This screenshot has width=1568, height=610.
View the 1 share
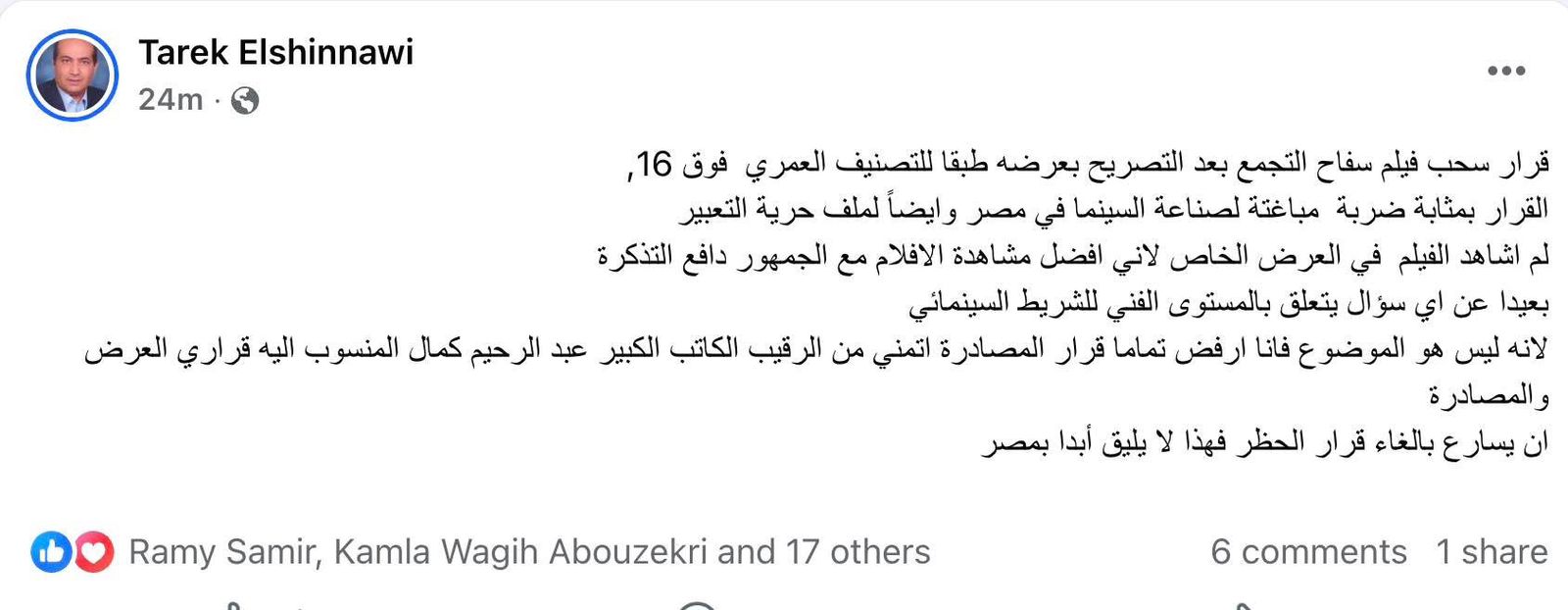point(1492,552)
